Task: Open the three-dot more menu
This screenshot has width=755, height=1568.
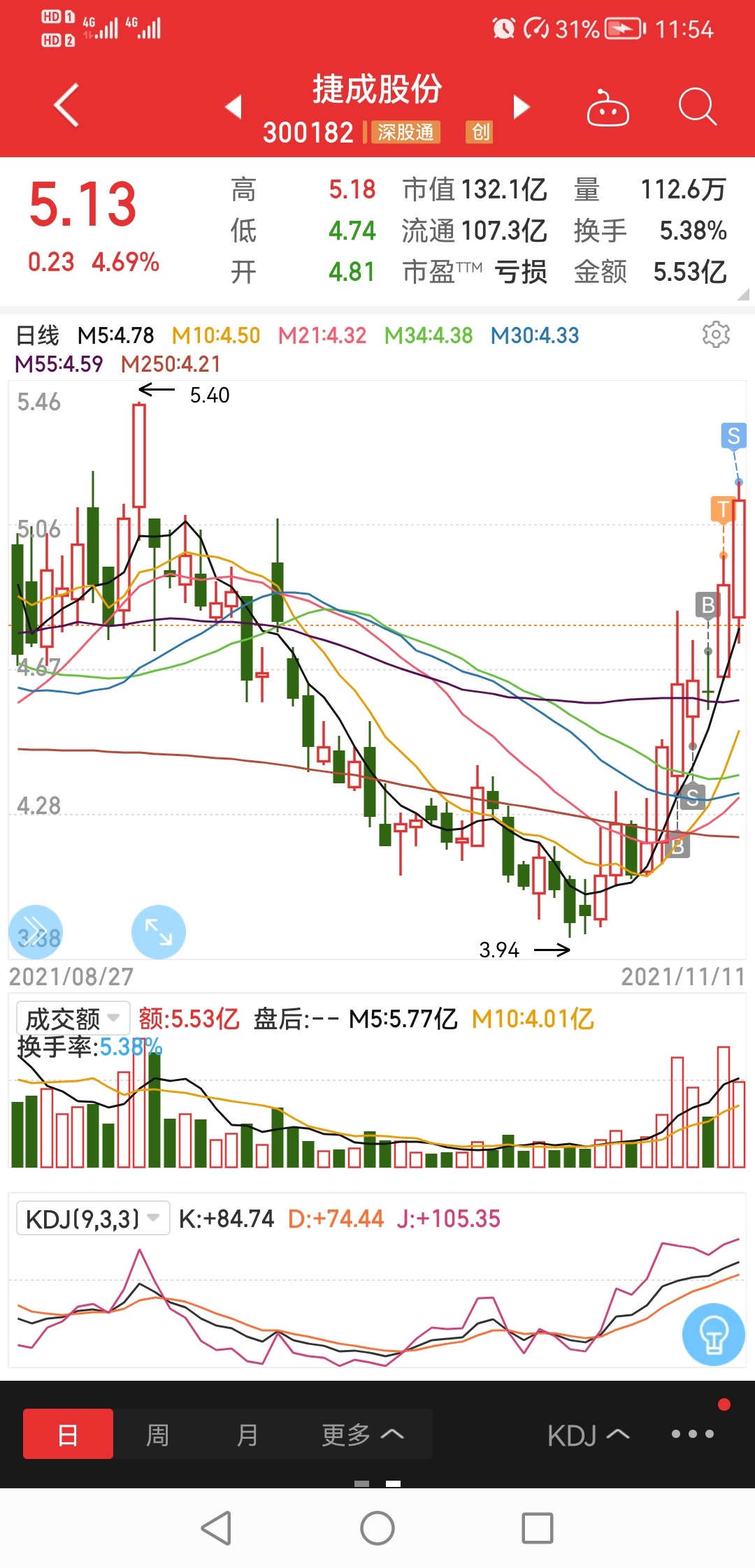Action: pyautogui.click(x=692, y=1434)
